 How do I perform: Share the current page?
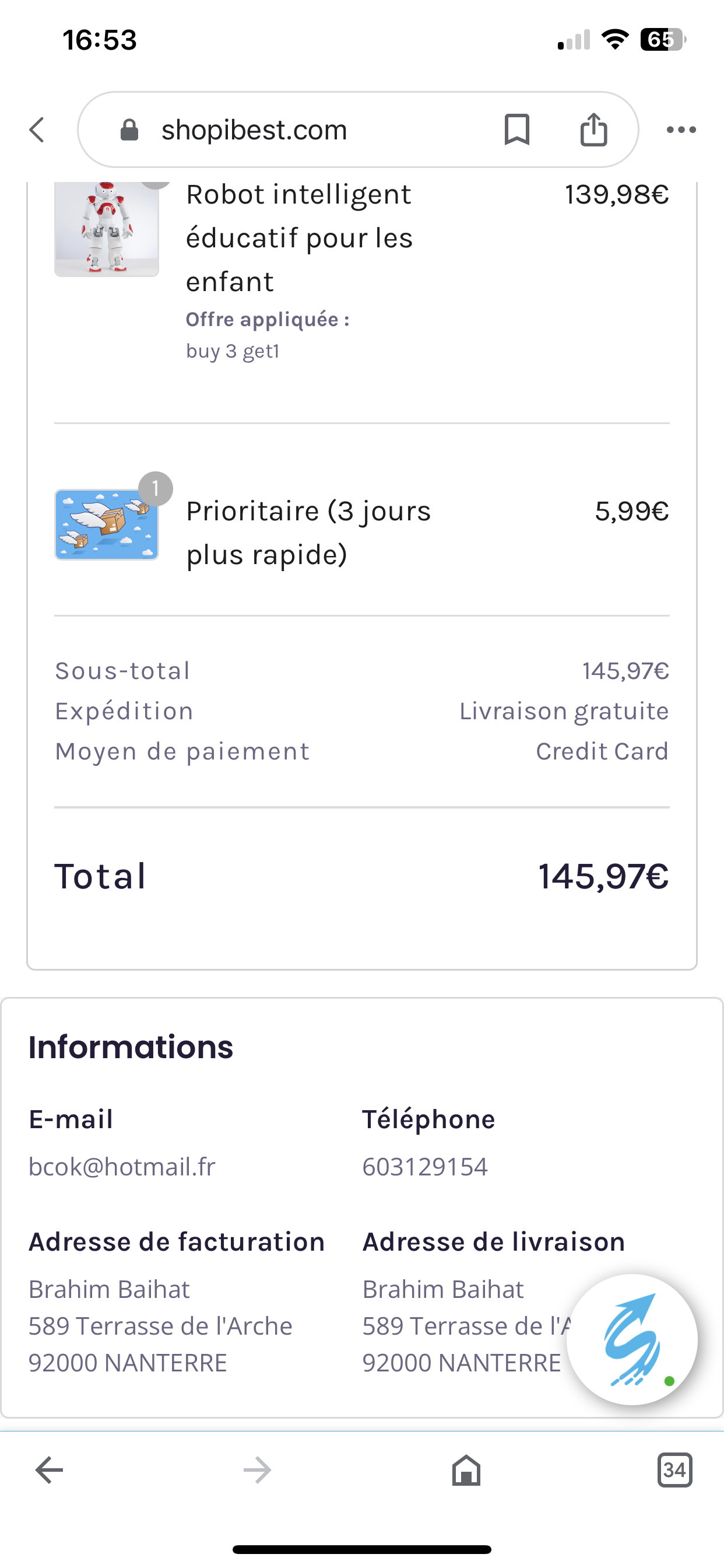(593, 129)
